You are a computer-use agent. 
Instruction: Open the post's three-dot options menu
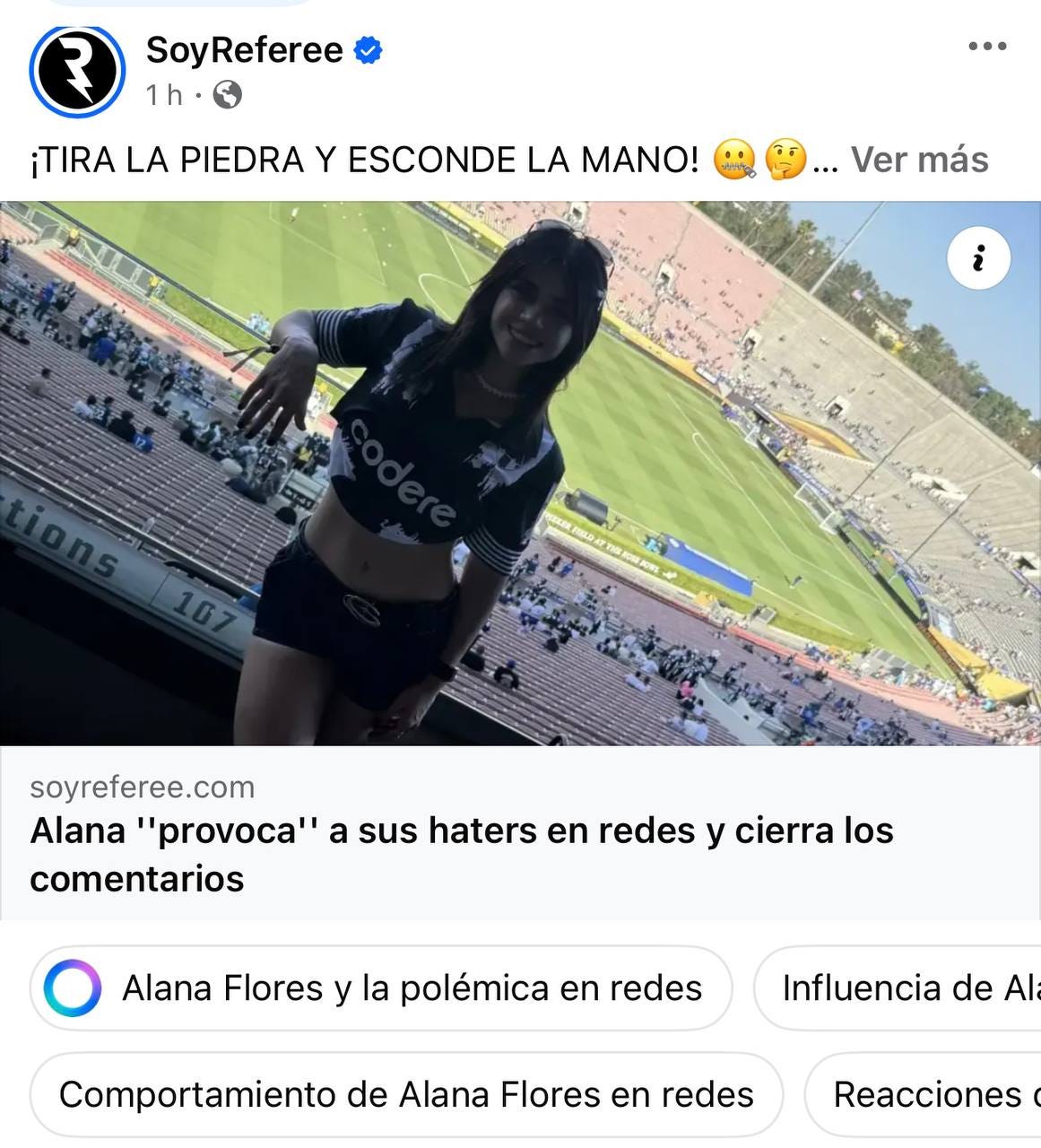tap(987, 47)
